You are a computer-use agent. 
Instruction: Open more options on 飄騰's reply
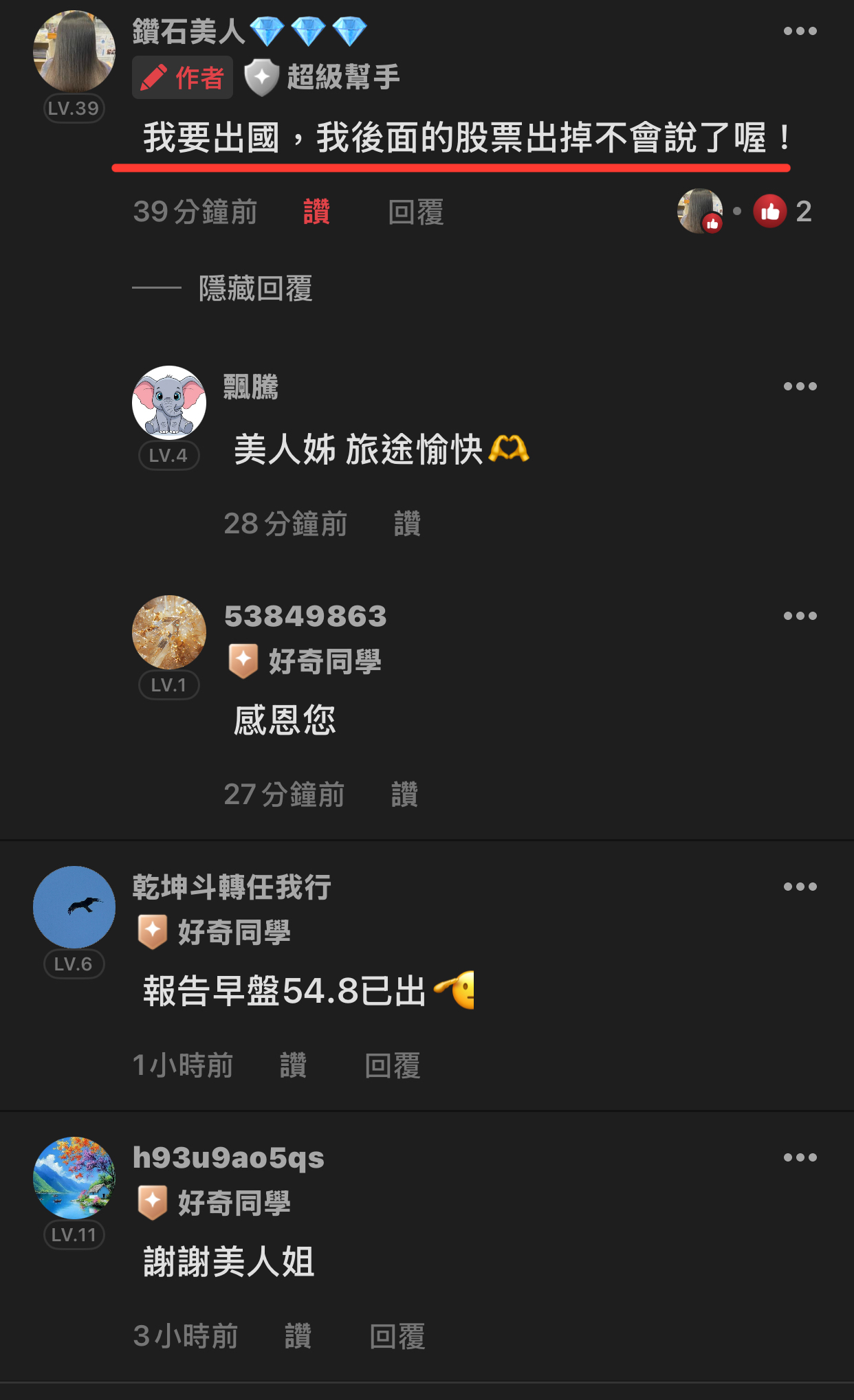pyautogui.click(x=800, y=386)
